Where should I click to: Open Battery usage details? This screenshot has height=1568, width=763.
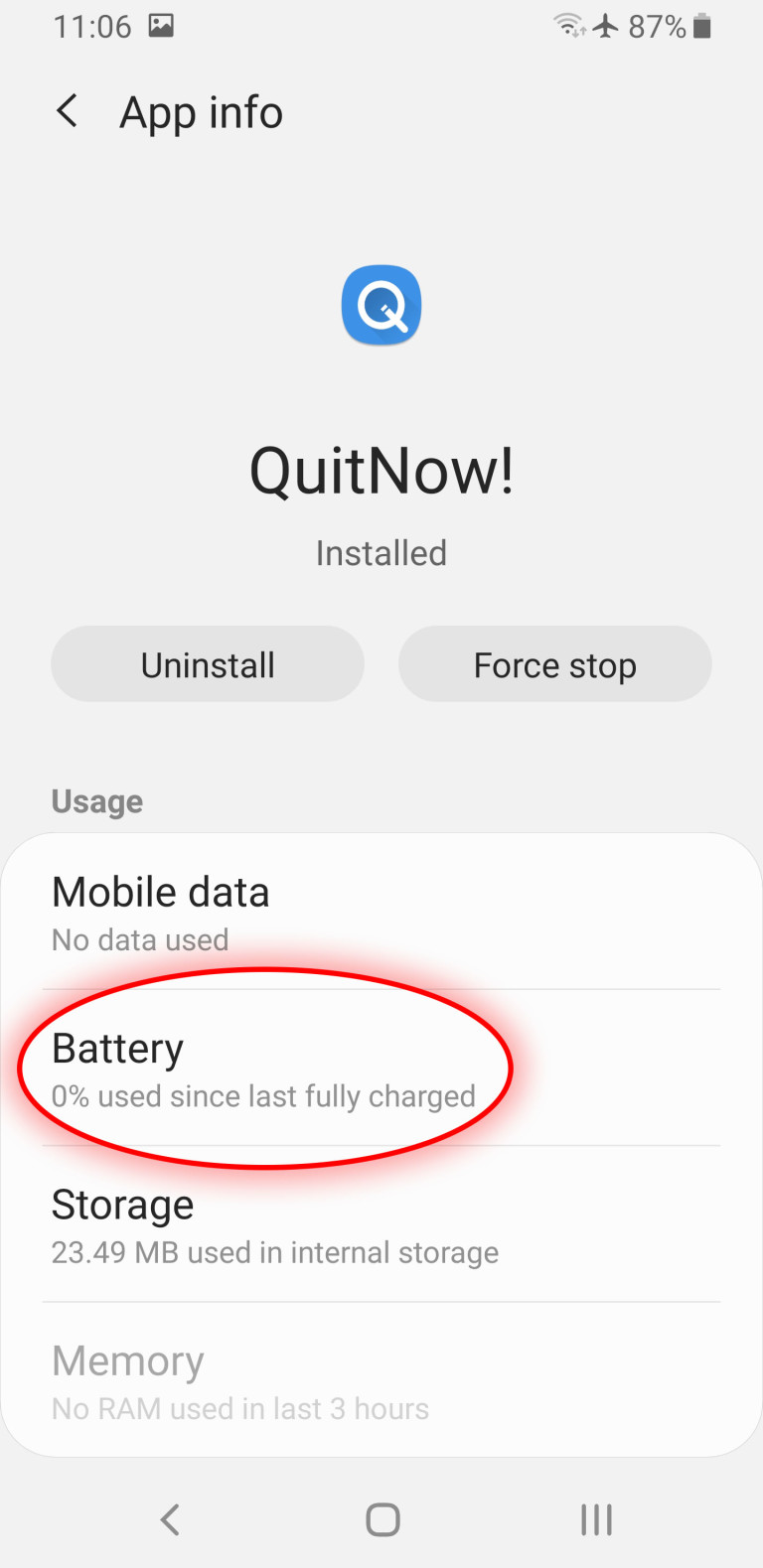pos(381,1069)
